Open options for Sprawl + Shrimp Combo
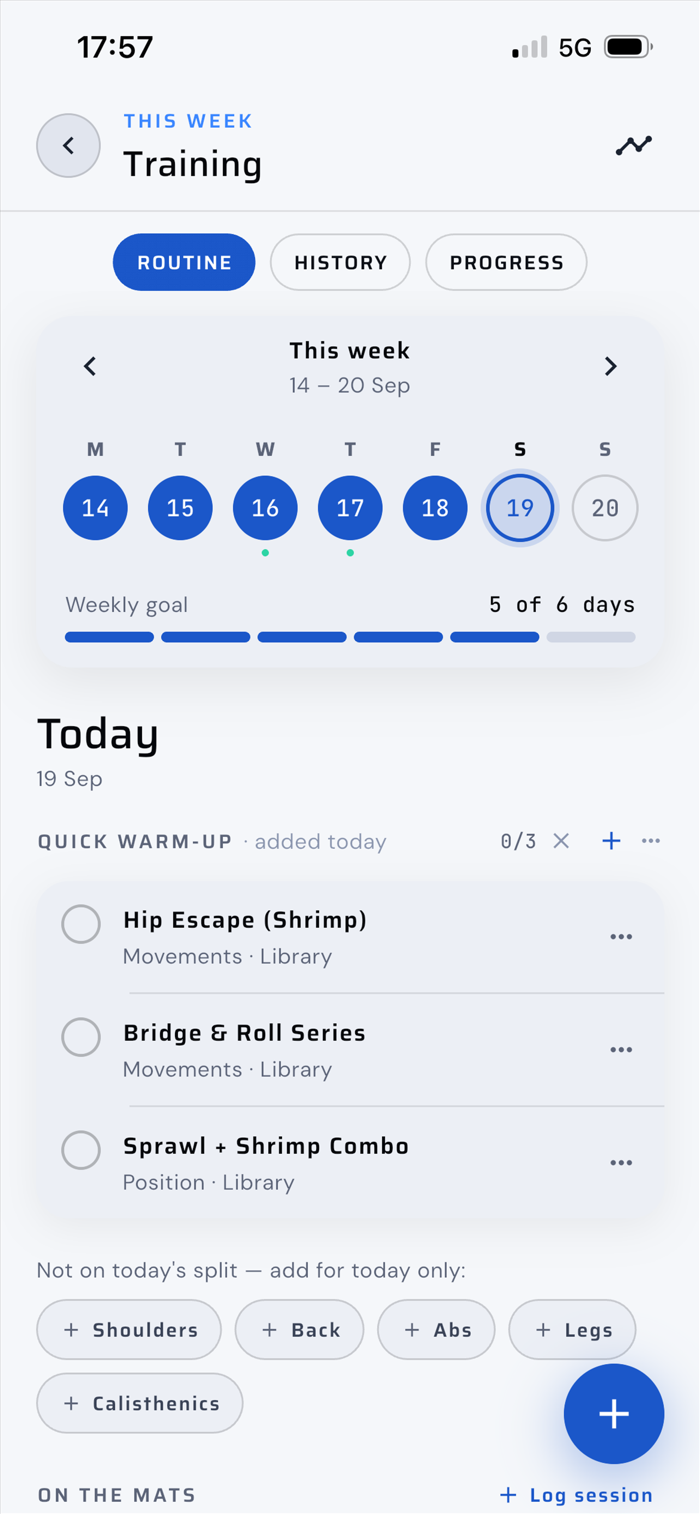 [621, 1163]
